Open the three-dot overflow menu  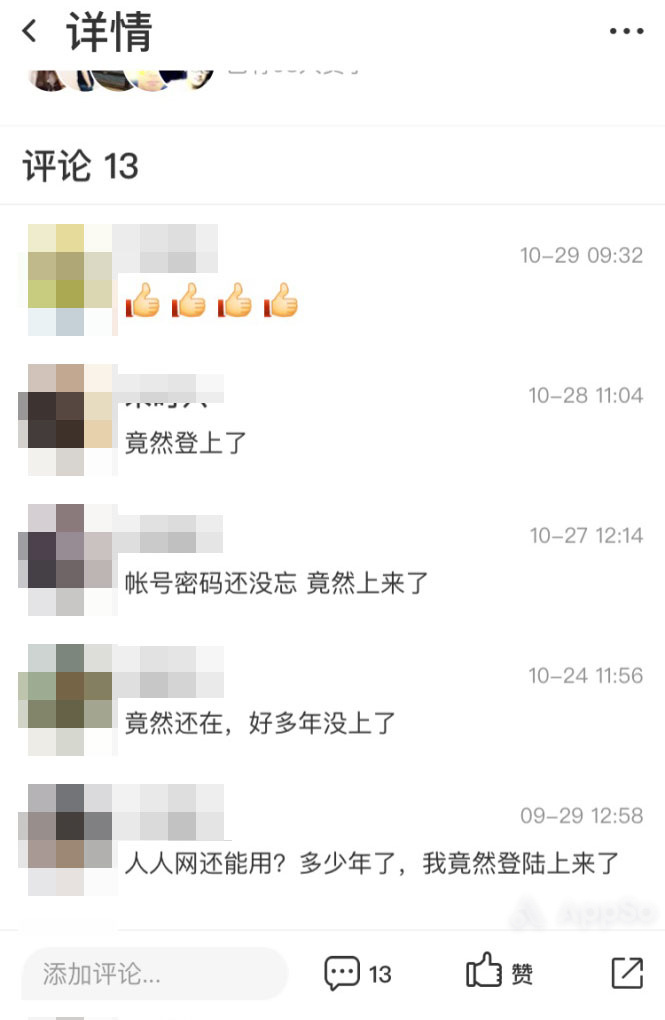pyautogui.click(x=626, y=32)
